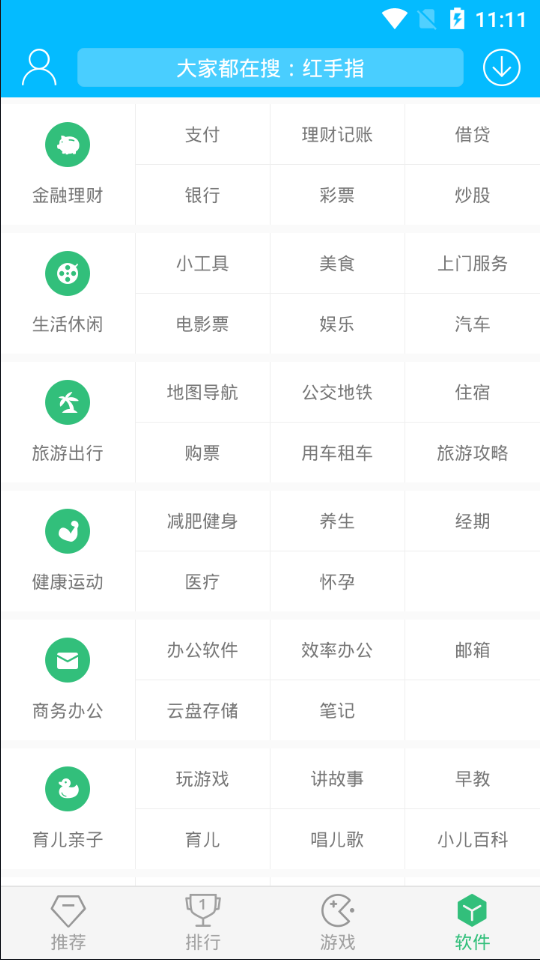Open the user profile icon
Image resolution: width=540 pixels, height=960 pixels.
click(x=39, y=67)
